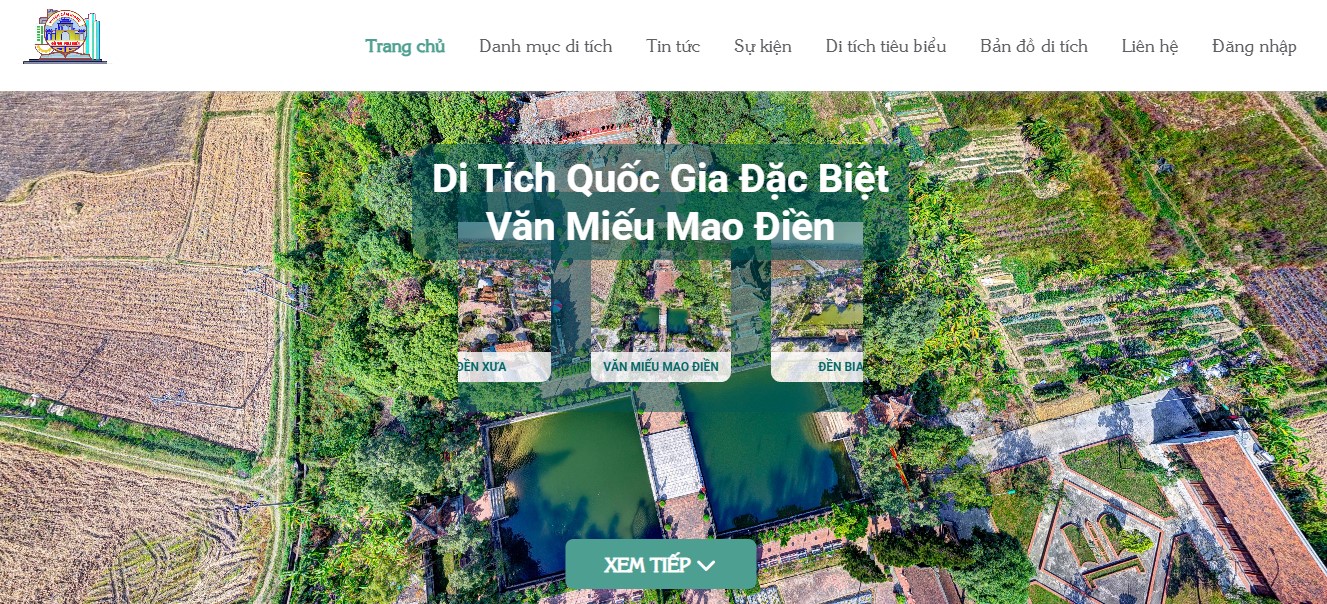This screenshot has width=1327, height=604.
Task: View the Sự kiện events page
Action: pyautogui.click(x=762, y=46)
